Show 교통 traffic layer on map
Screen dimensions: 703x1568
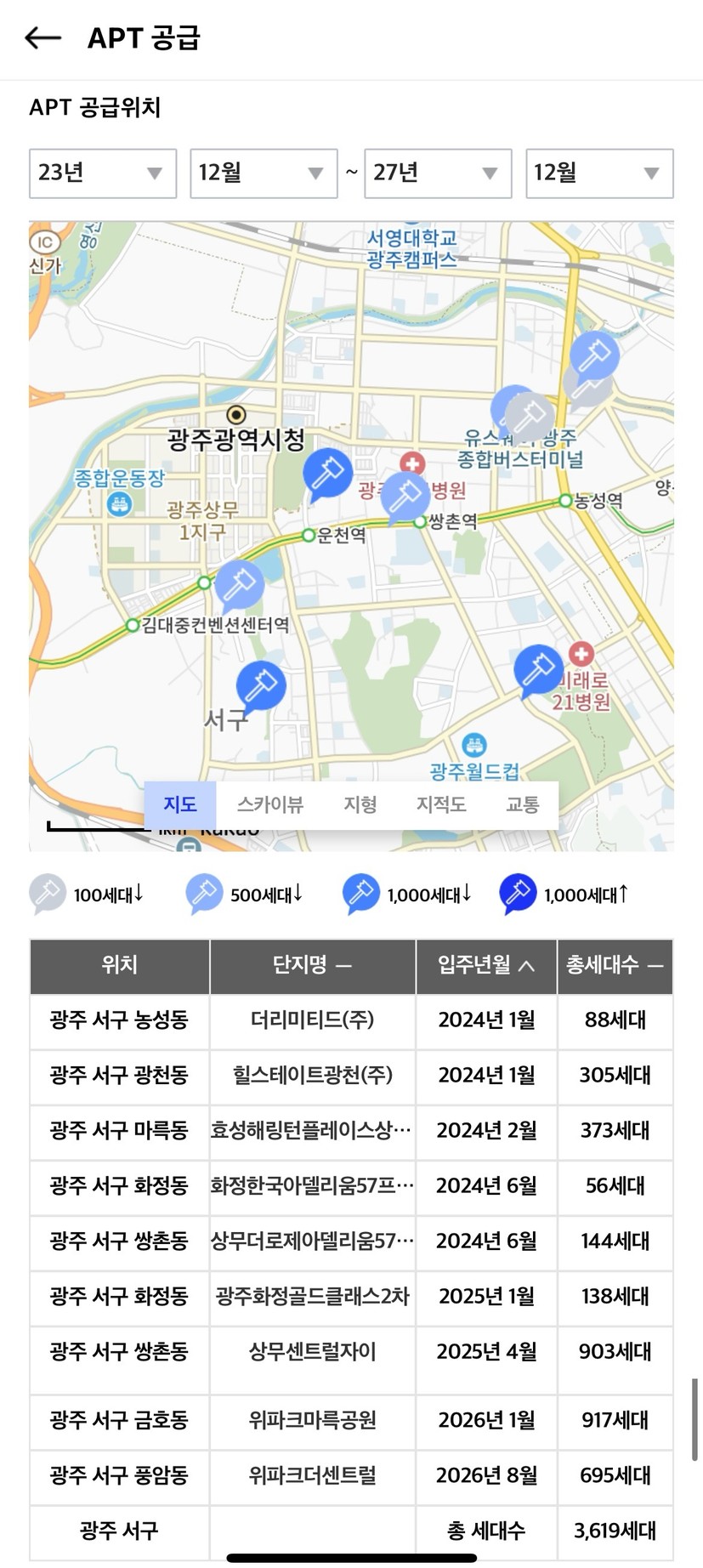[x=522, y=804]
